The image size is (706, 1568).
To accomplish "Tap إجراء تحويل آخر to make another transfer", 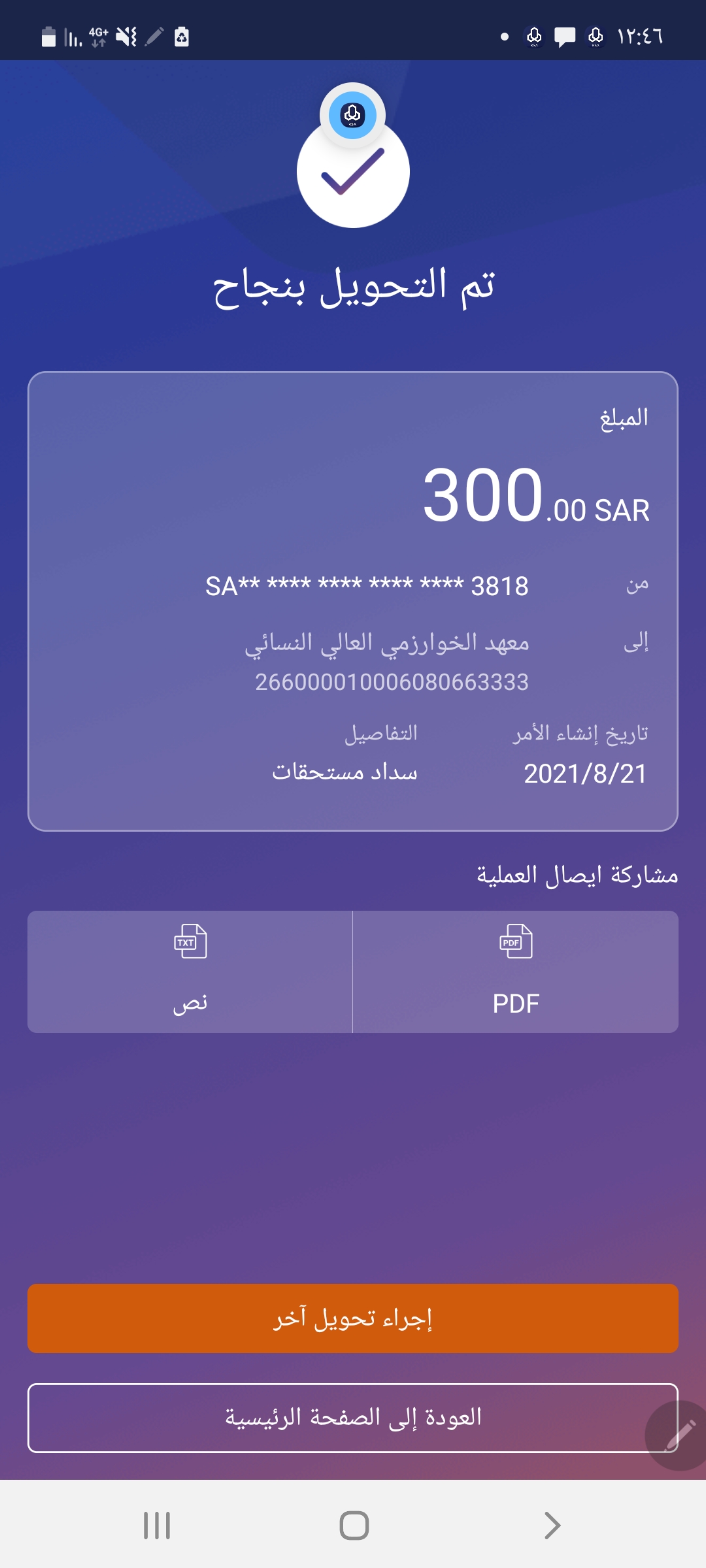I will [353, 1318].
